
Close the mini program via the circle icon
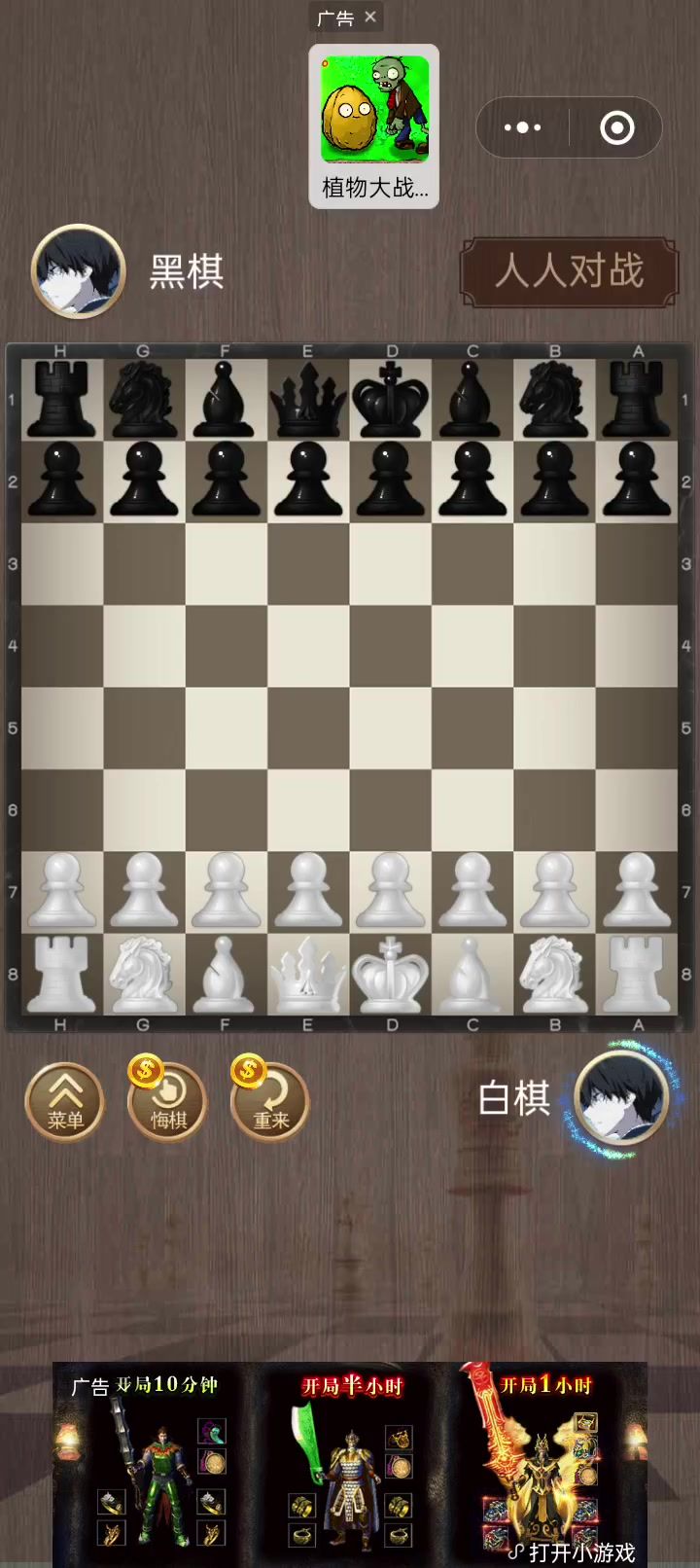[x=617, y=127]
